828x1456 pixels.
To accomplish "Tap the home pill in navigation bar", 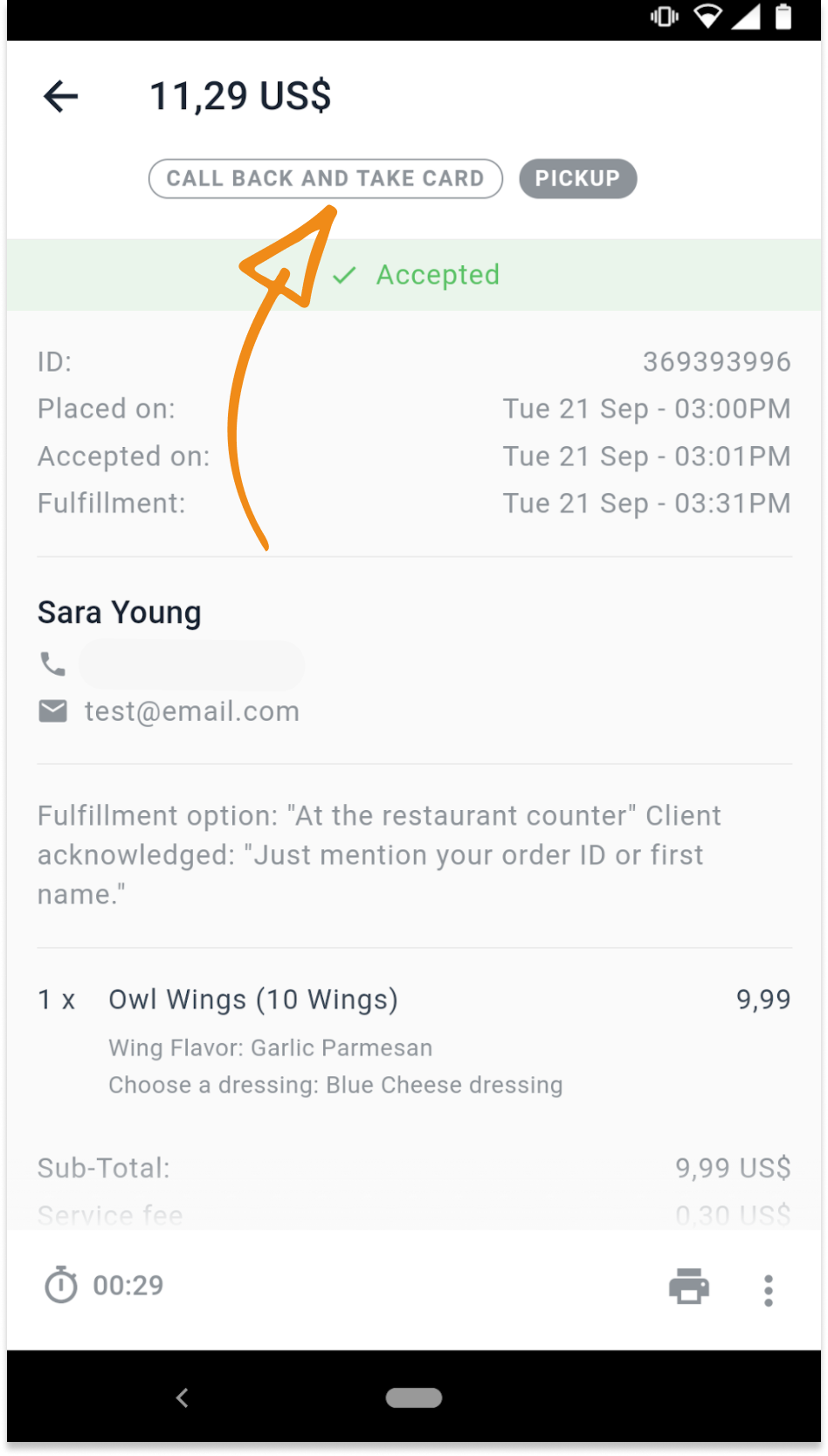I will tap(414, 1398).
